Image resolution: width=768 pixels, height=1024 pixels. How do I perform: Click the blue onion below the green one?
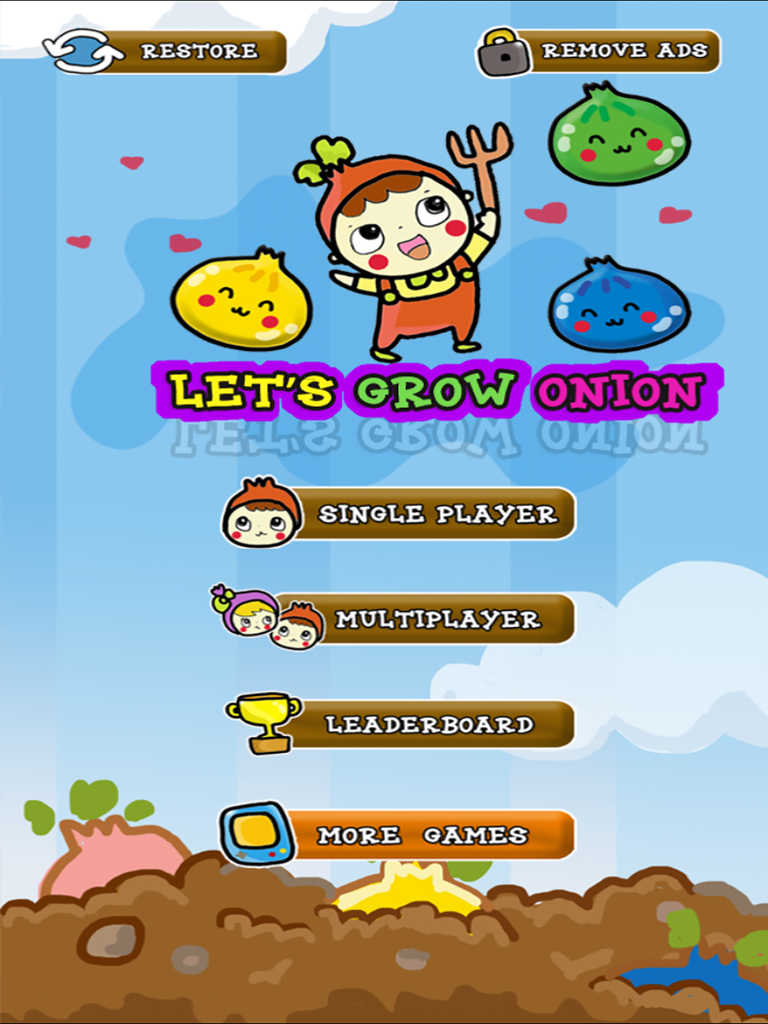(612, 302)
